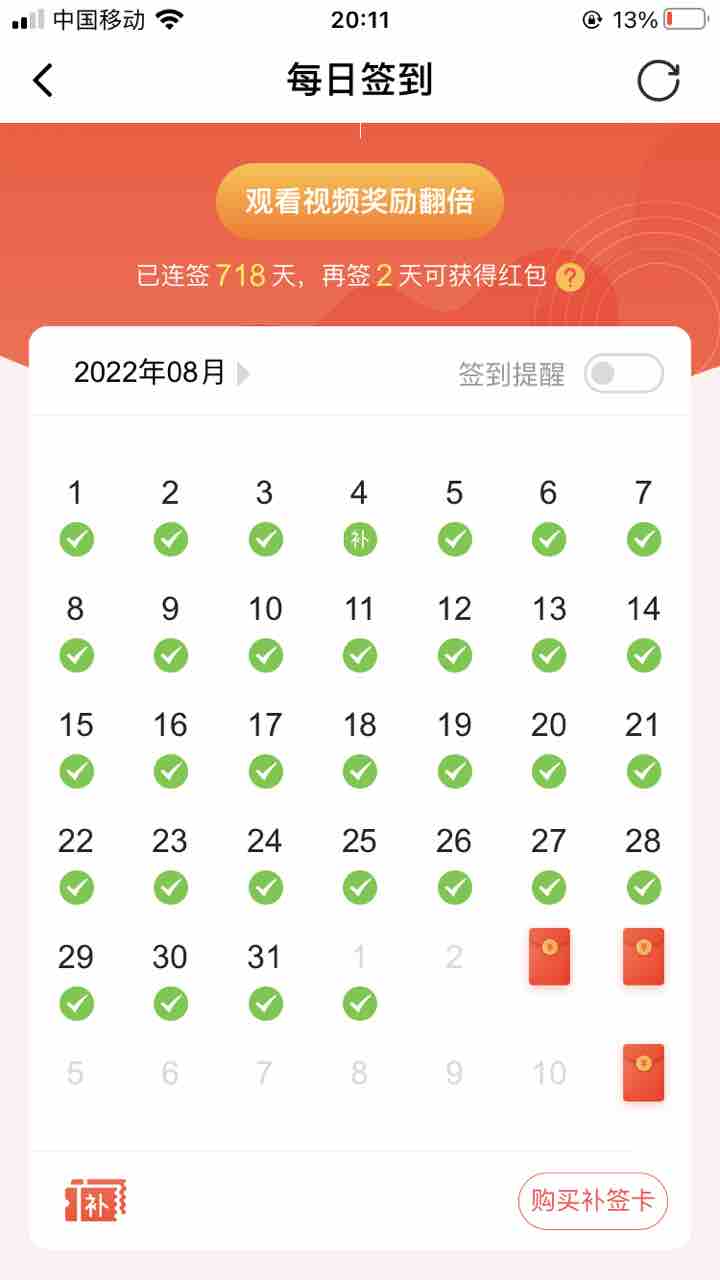This screenshot has height=1280, width=720.
Task: Refresh the check-in page
Action: pos(658,81)
